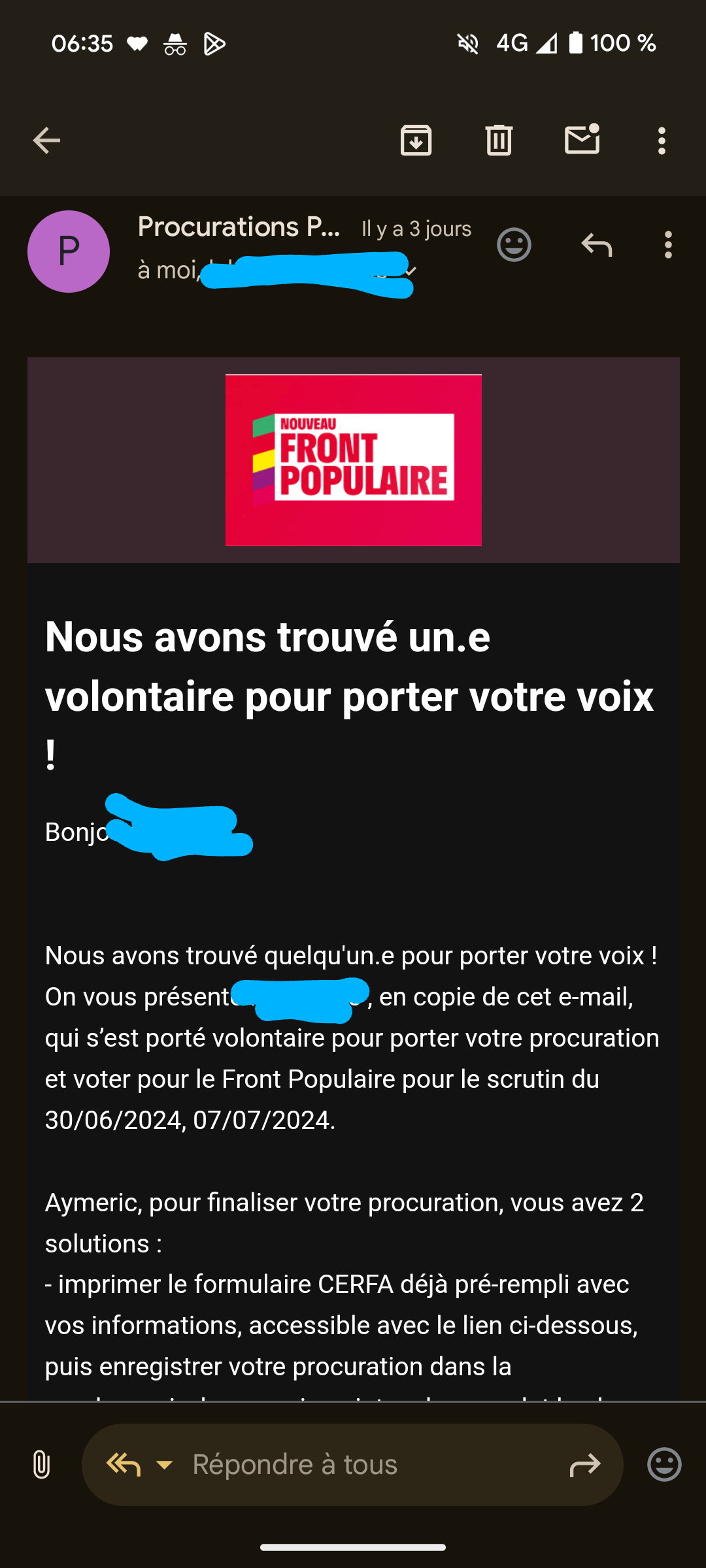Open the top bar overflow menu
Viewport: 706px width, 1568px height.
click(x=662, y=140)
